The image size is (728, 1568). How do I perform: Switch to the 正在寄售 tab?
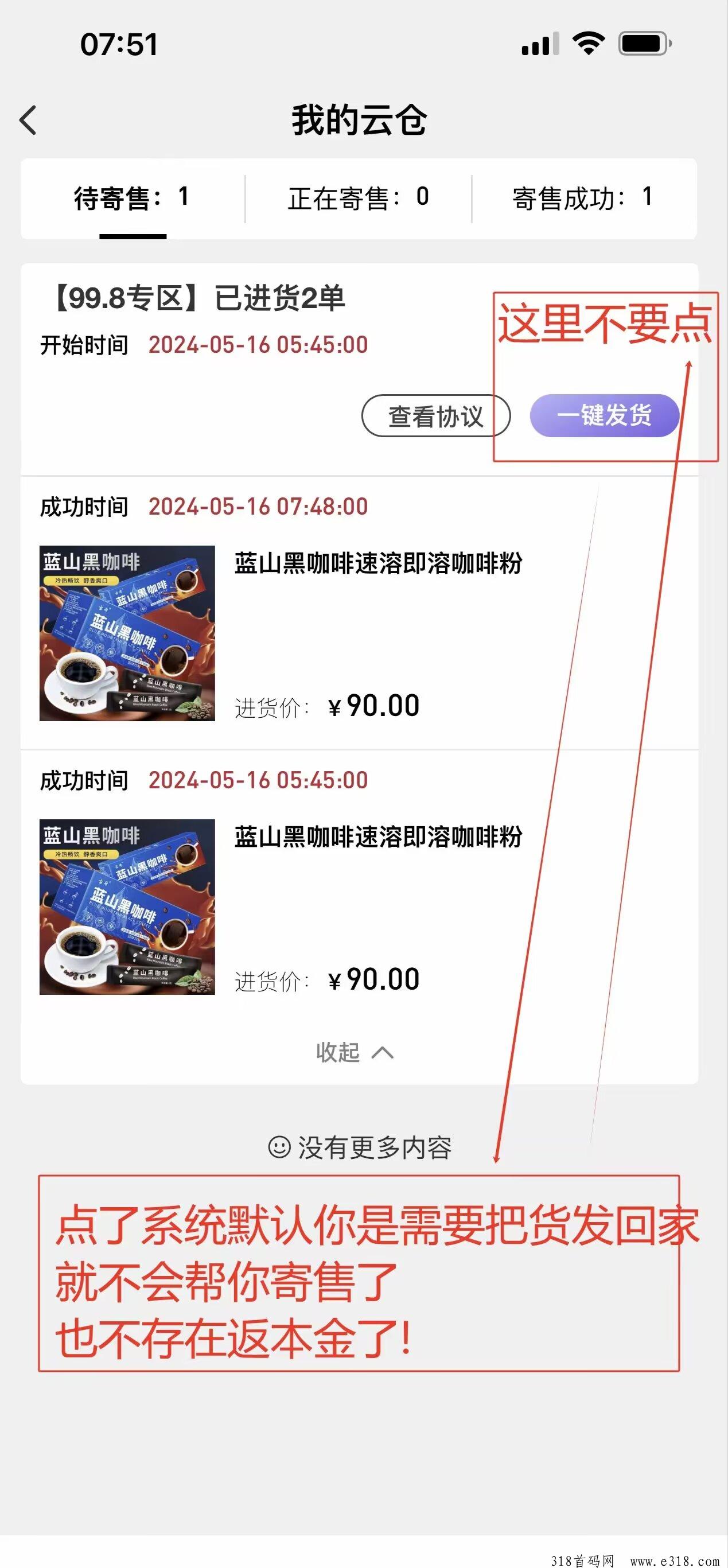pos(359,198)
